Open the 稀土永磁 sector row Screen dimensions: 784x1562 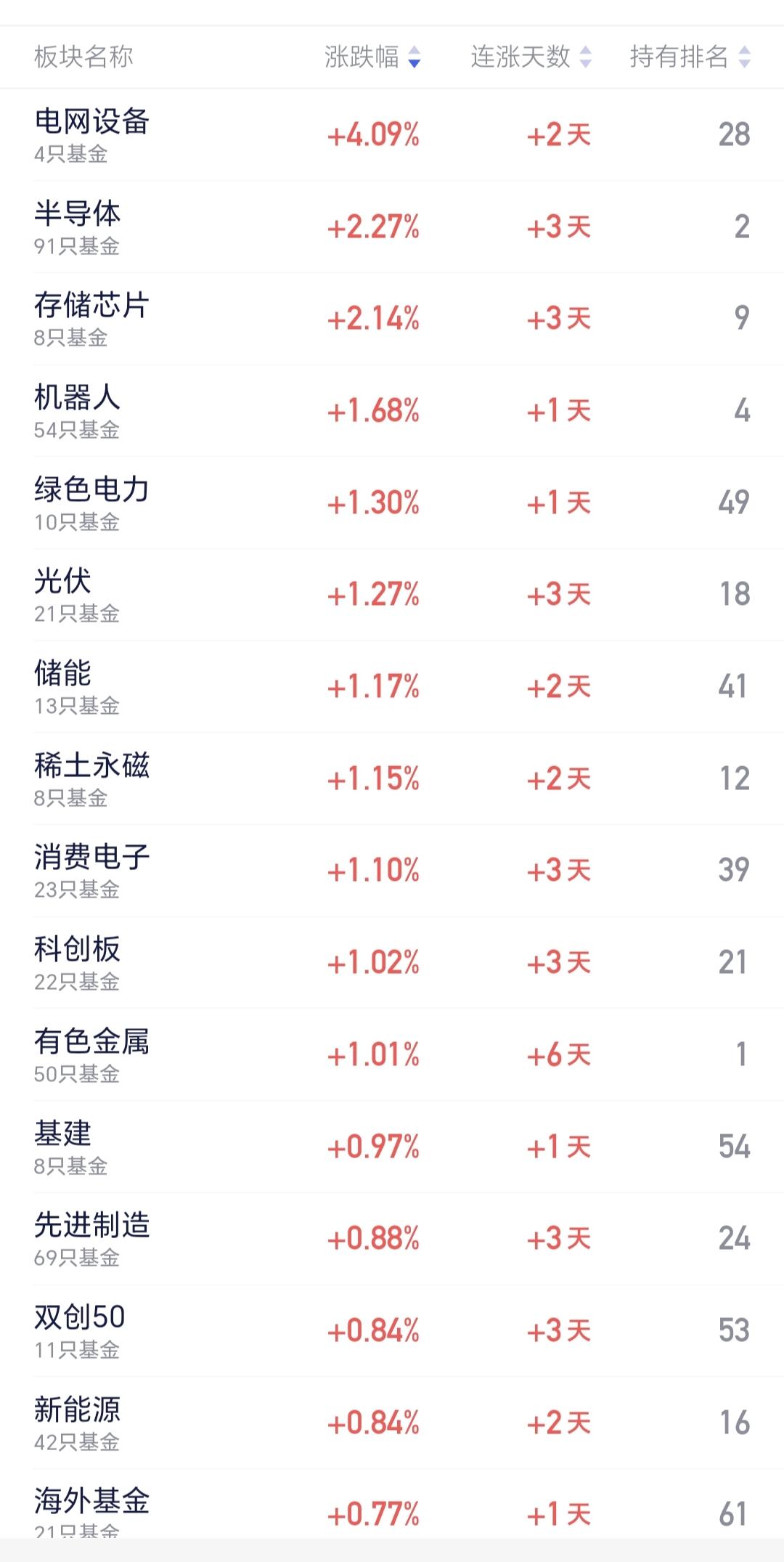[392, 779]
